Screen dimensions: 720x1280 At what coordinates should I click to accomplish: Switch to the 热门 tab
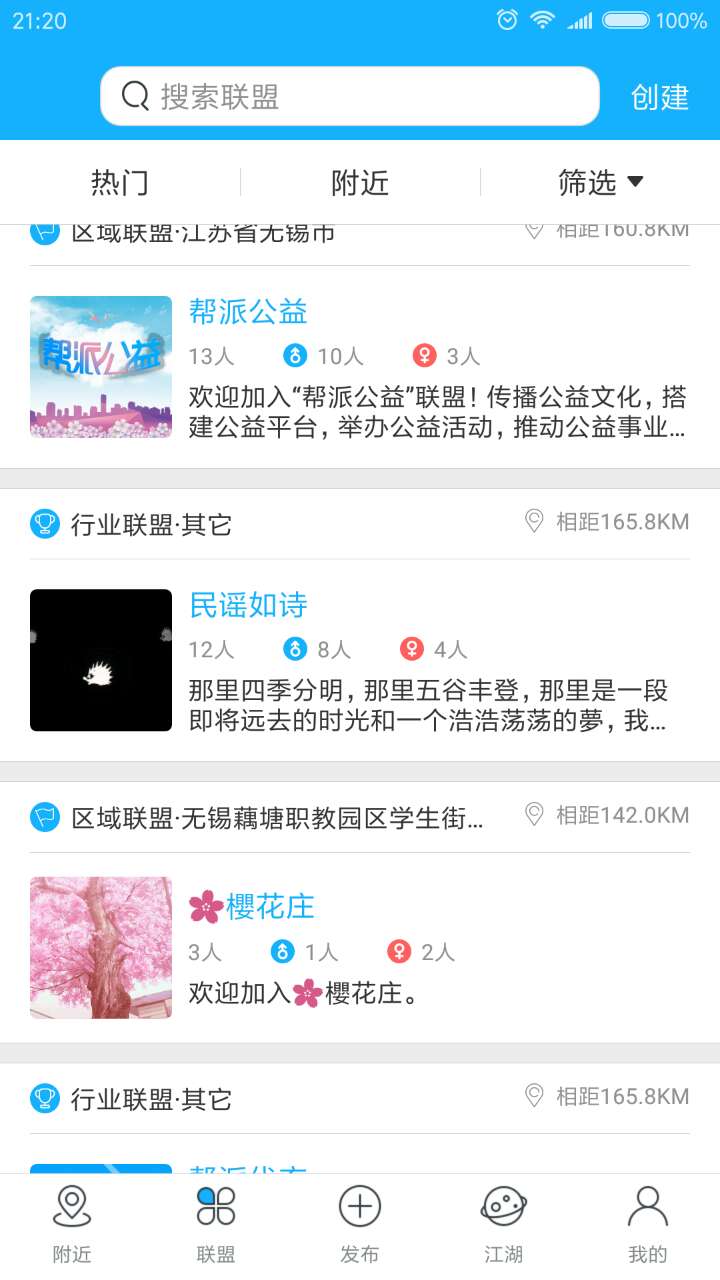119,182
